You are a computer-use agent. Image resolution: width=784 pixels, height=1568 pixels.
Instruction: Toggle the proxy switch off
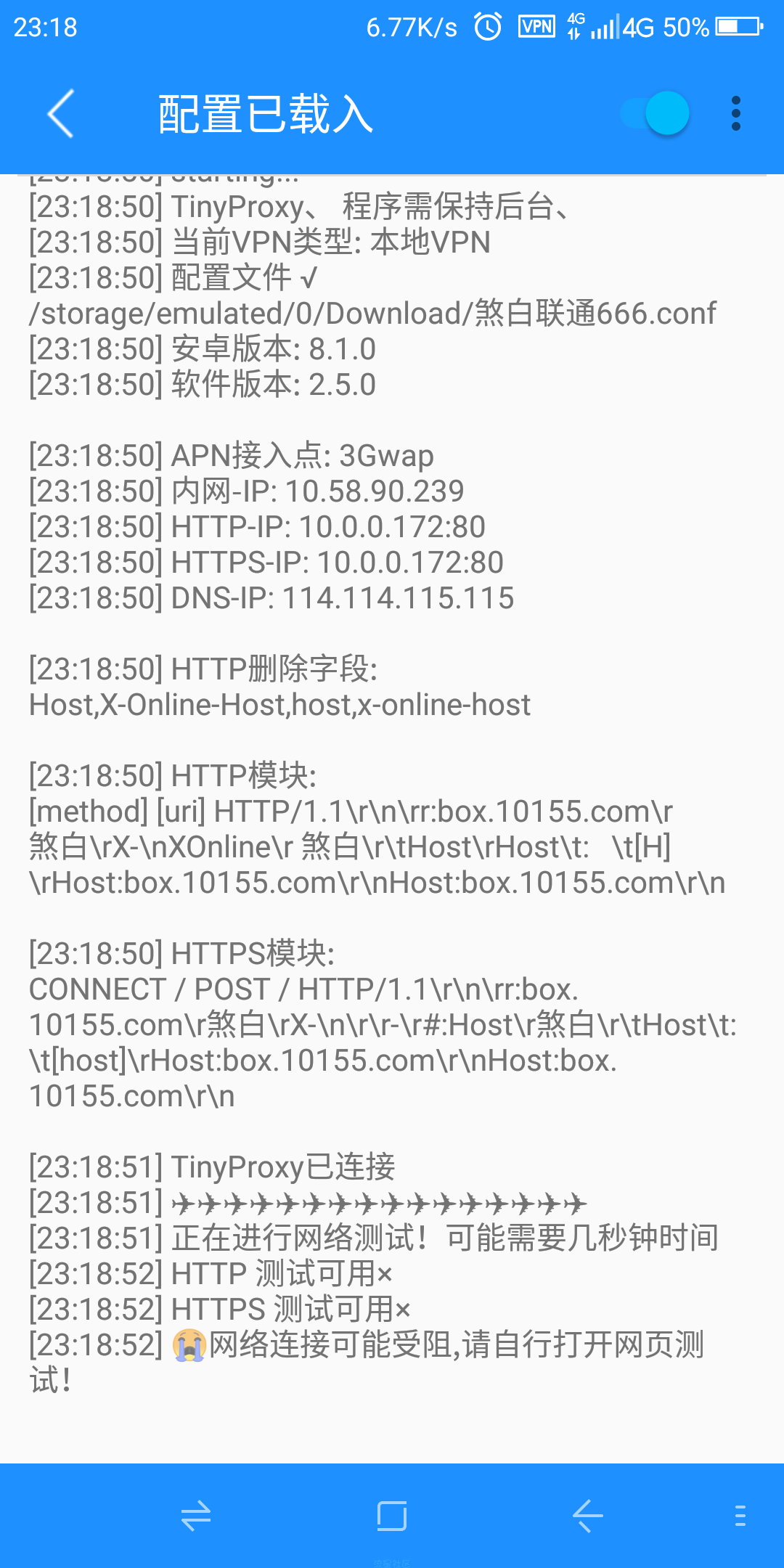[655, 113]
